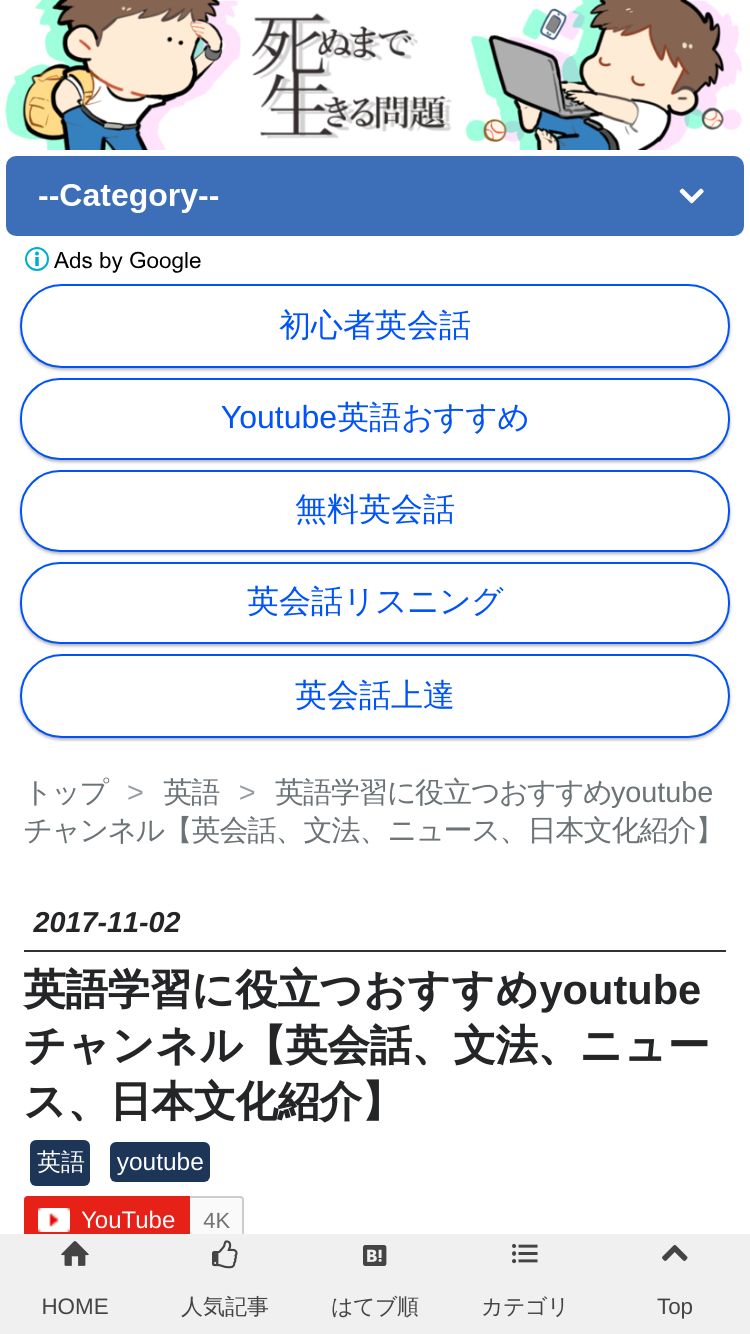Expand the --Category-- dropdown
Screen dimensions: 750x1334
(375, 196)
